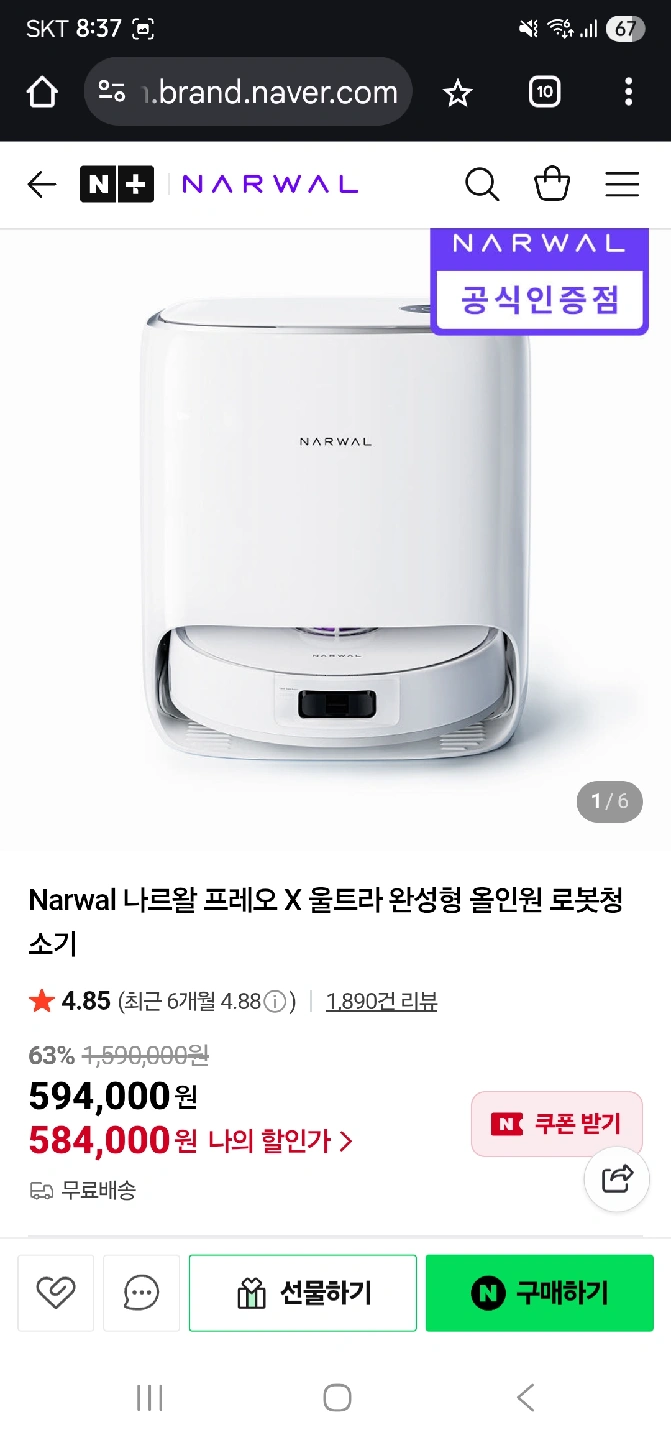Add this product to wishlist
This screenshot has width=671, height=1440.
[56, 1293]
